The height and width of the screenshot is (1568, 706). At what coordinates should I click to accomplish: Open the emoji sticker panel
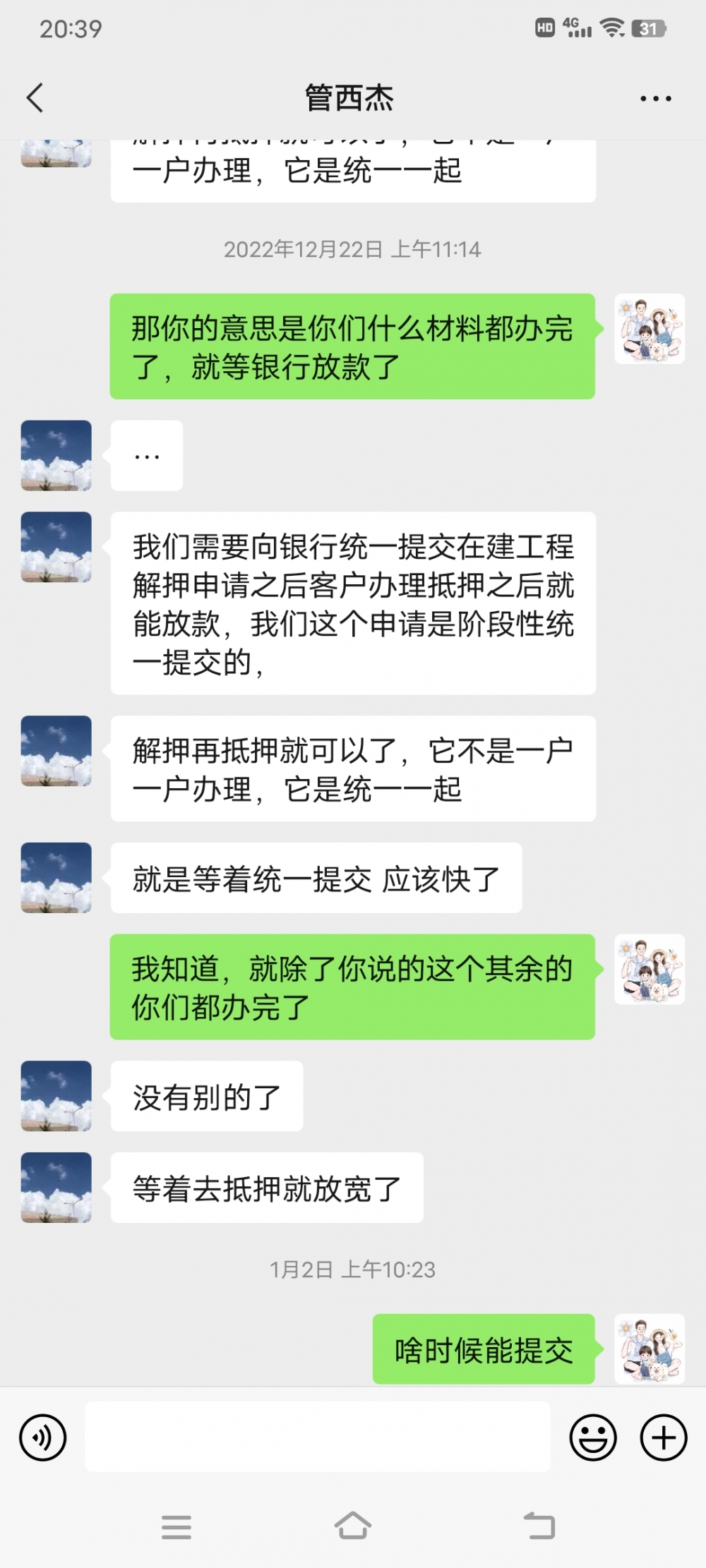[592, 1437]
